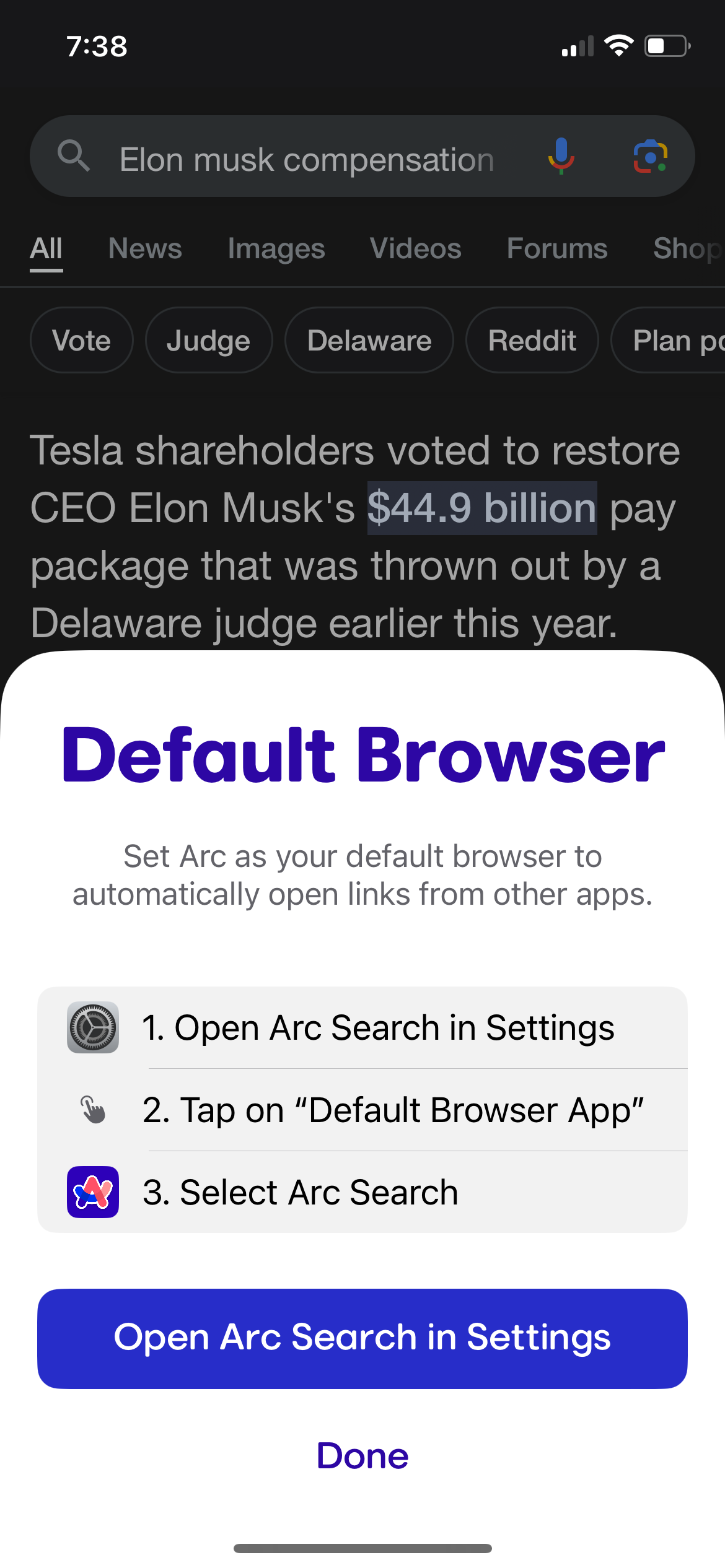Tap the Arc Search app icon in step 3
The width and height of the screenshot is (725, 1568).
92,1191
